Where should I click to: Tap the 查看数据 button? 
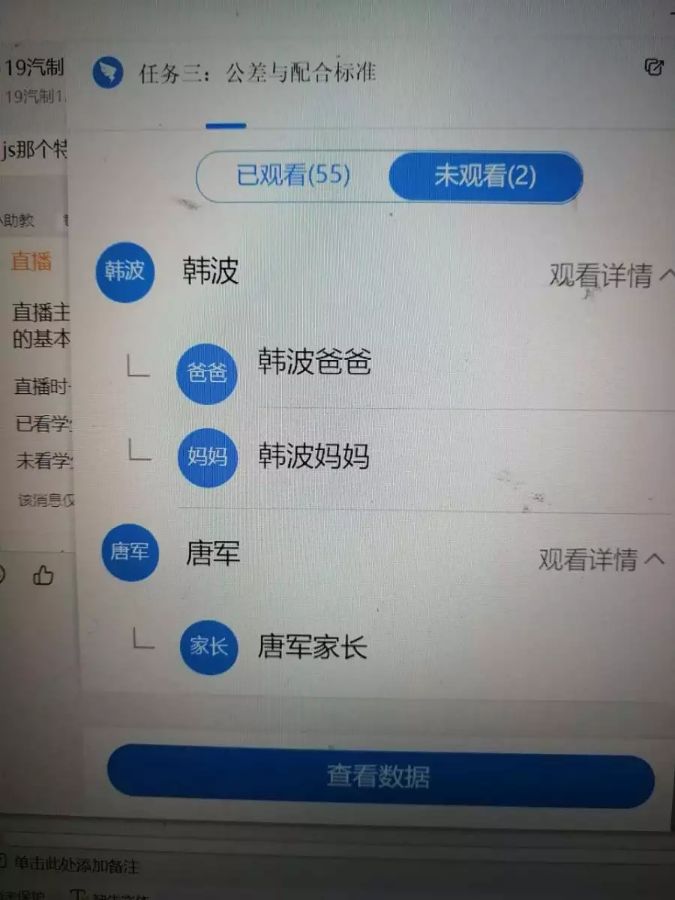point(380,776)
